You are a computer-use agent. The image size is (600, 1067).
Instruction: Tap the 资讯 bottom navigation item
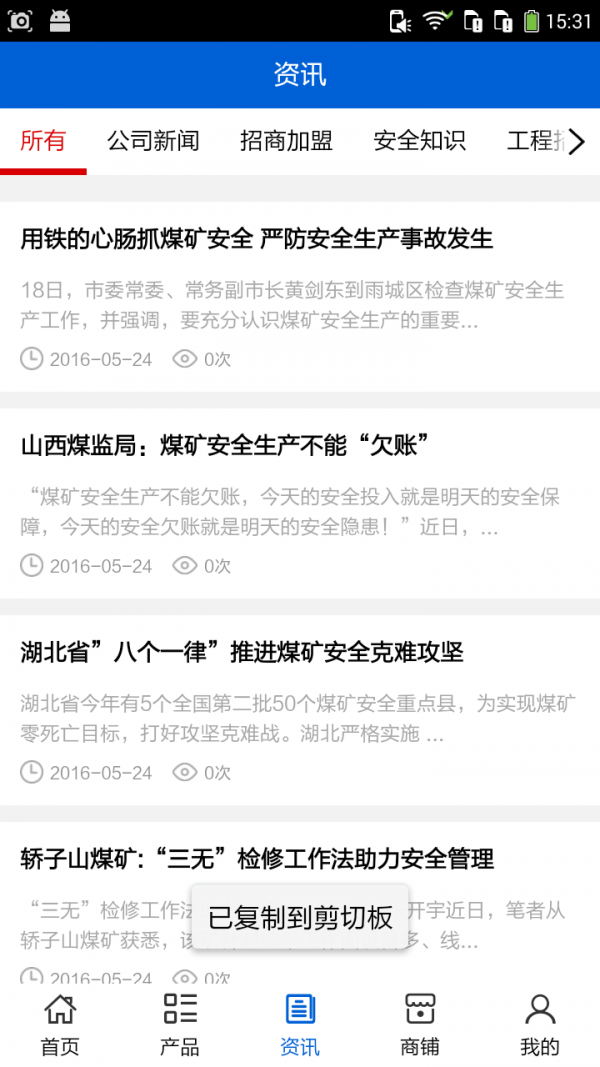tap(300, 1024)
